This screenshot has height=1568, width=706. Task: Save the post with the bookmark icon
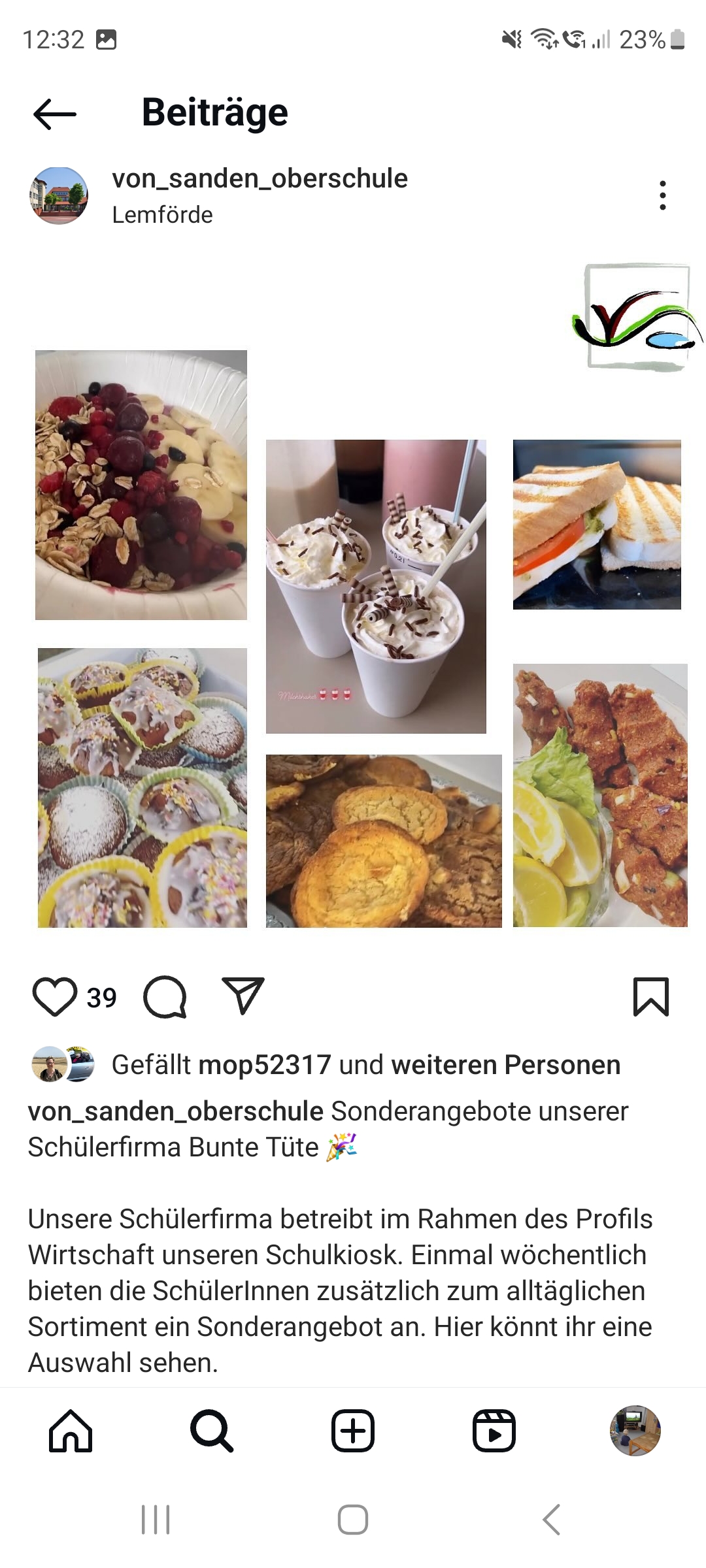point(651,997)
